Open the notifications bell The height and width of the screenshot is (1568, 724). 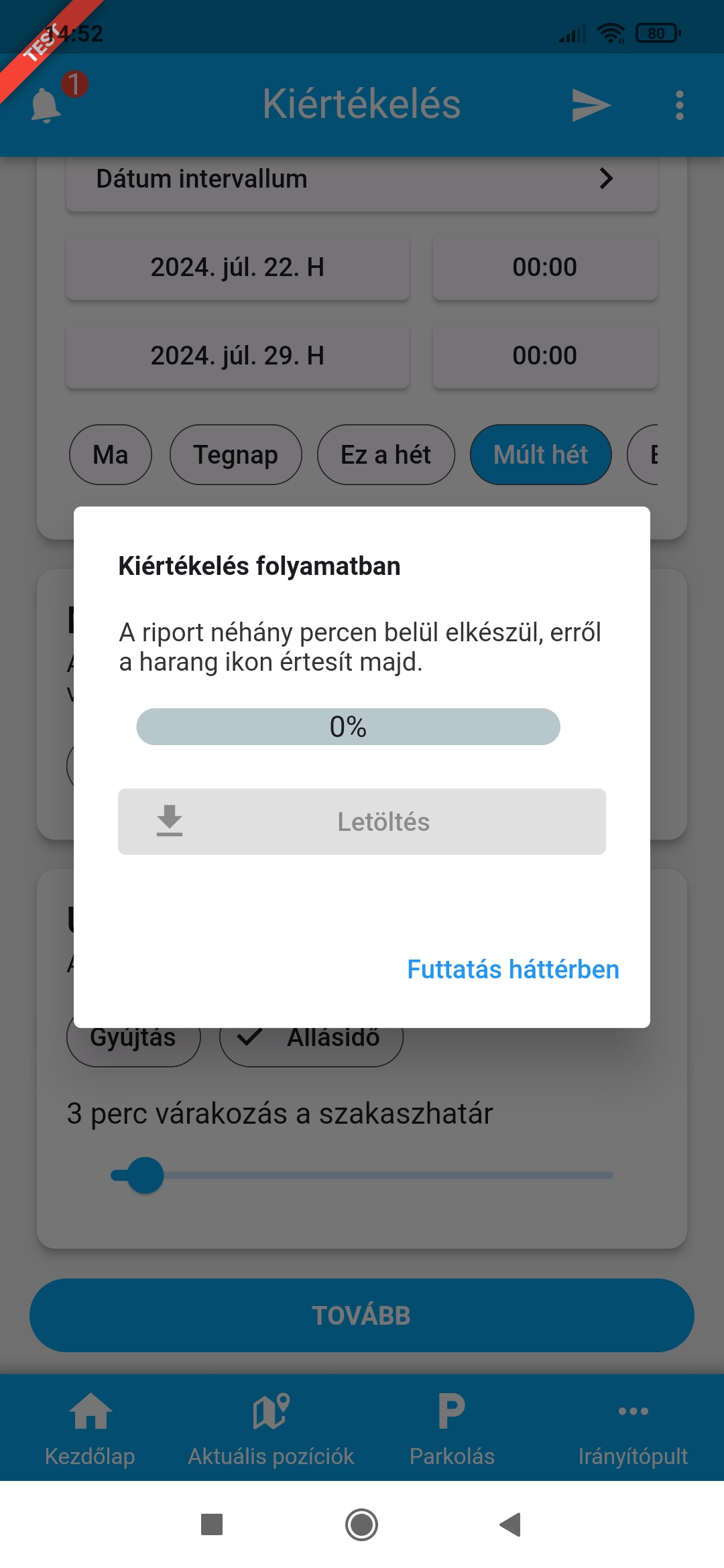click(x=46, y=105)
